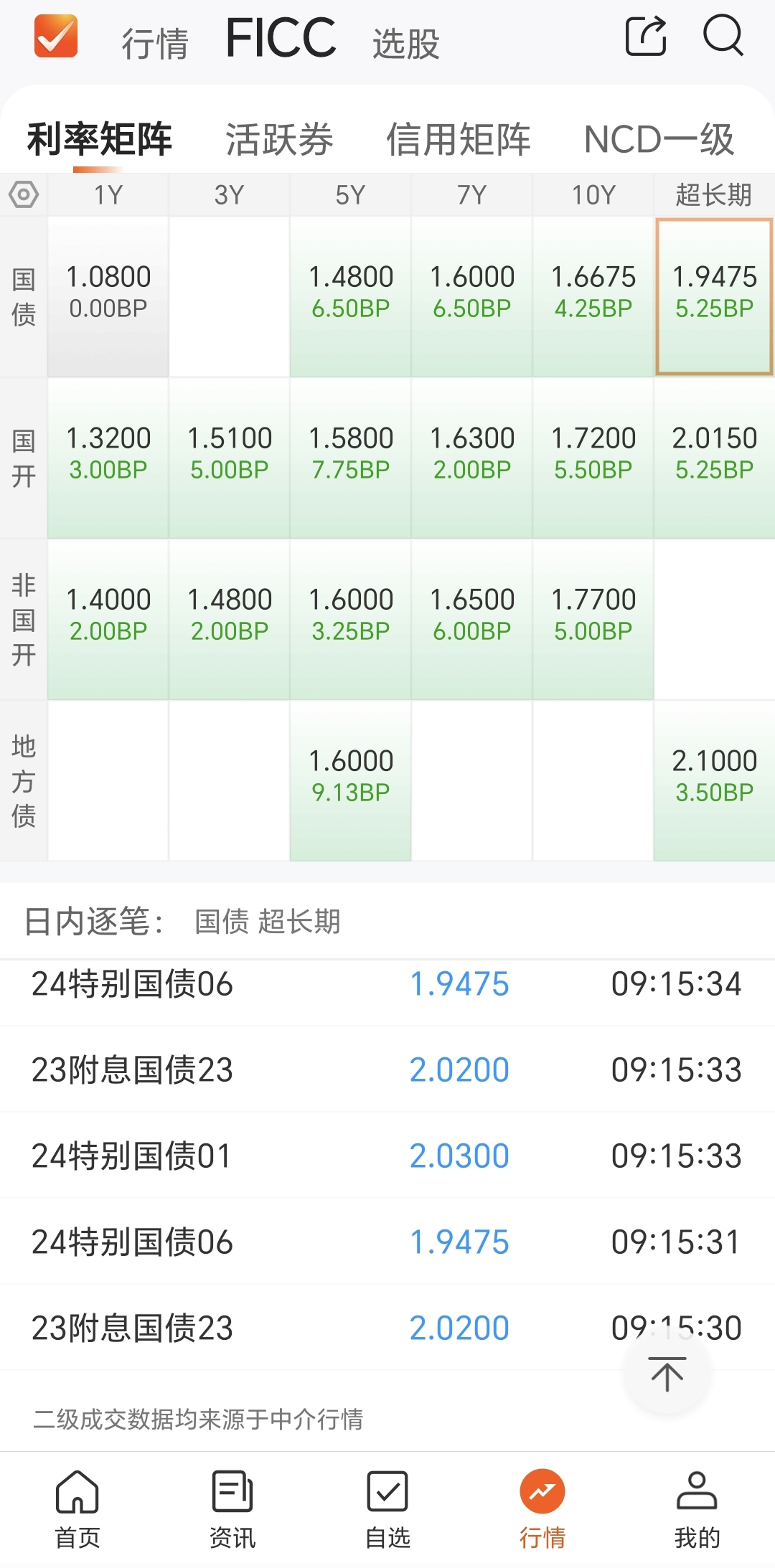Switch to the 行情 top tab

point(155,44)
